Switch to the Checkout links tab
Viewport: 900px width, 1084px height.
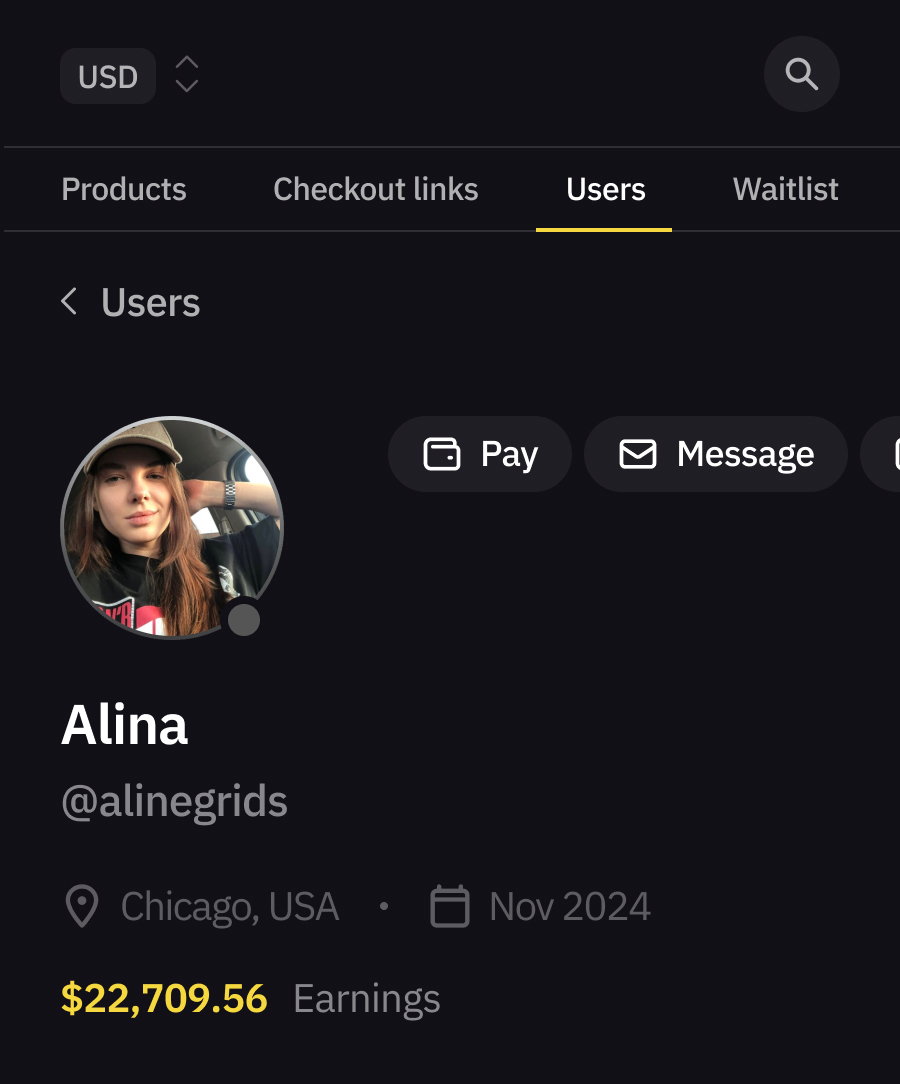pyautogui.click(x=375, y=189)
